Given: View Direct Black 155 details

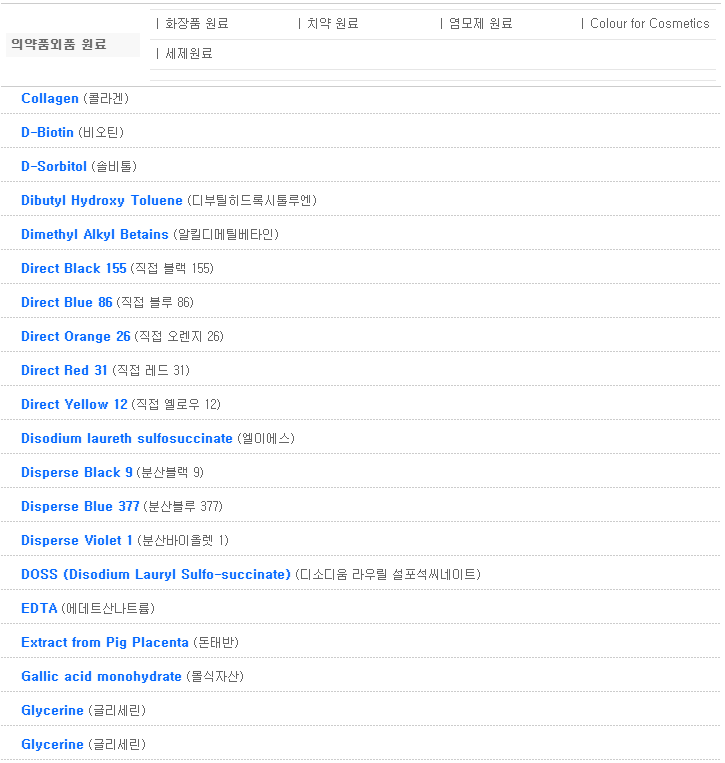Looking at the screenshot, I should point(74,268).
